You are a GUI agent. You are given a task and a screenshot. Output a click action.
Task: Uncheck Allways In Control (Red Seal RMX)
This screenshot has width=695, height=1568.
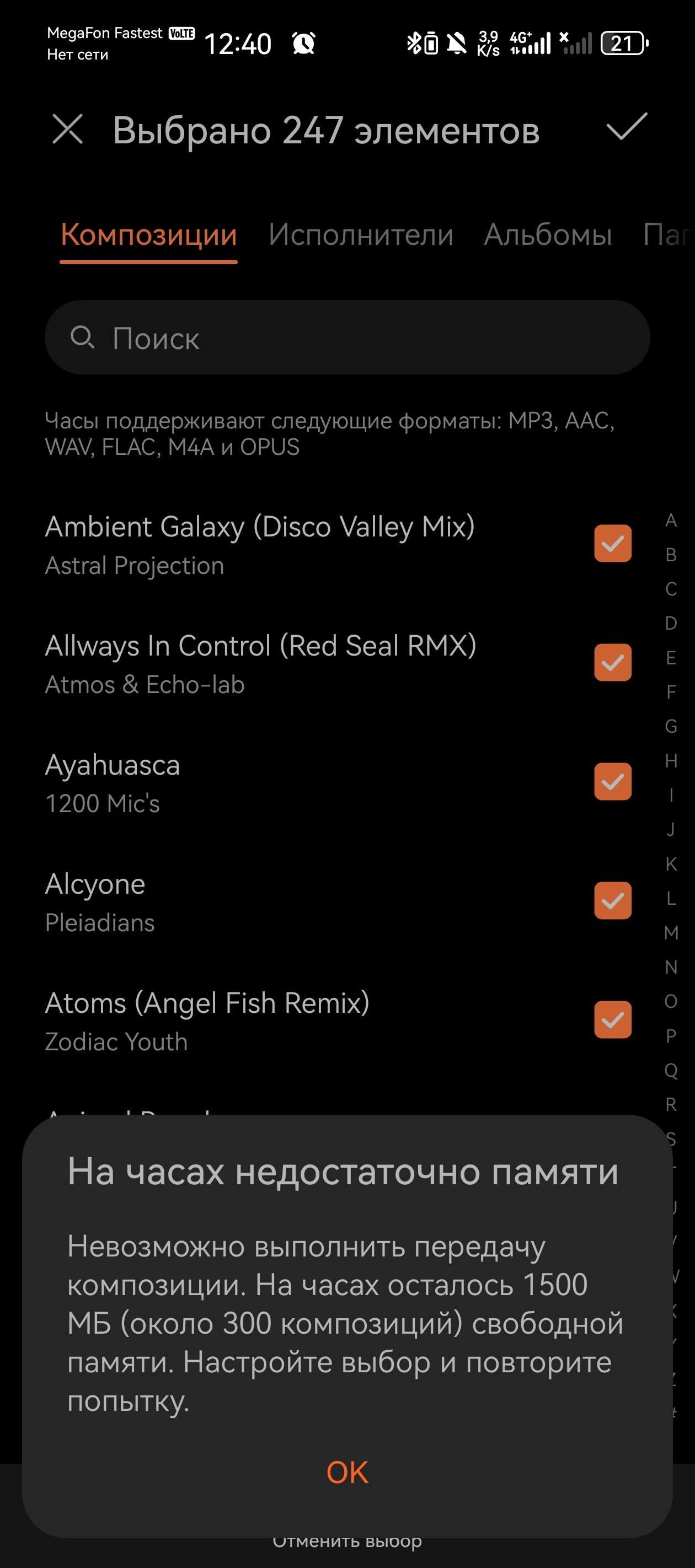tap(612, 662)
